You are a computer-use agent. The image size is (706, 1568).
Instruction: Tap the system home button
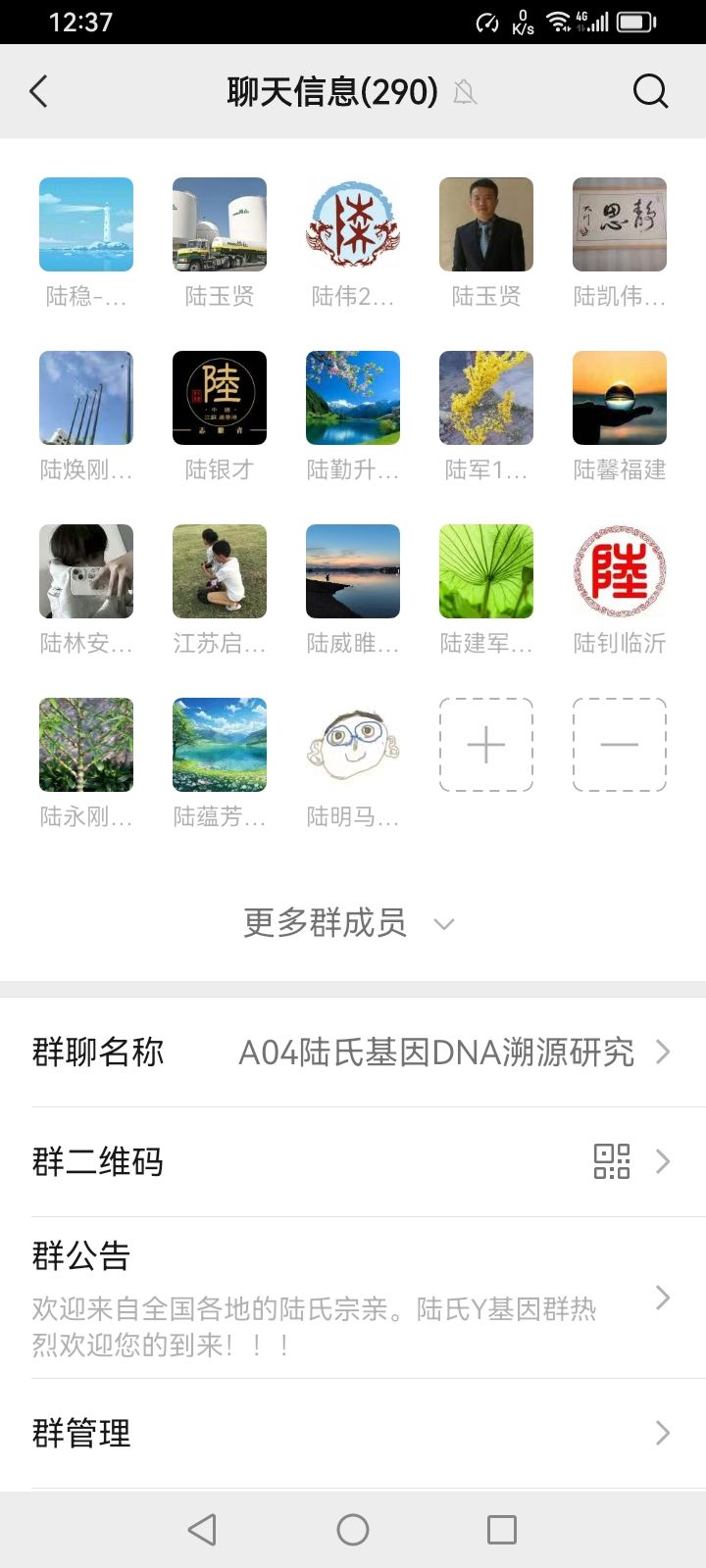pyautogui.click(x=353, y=1530)
